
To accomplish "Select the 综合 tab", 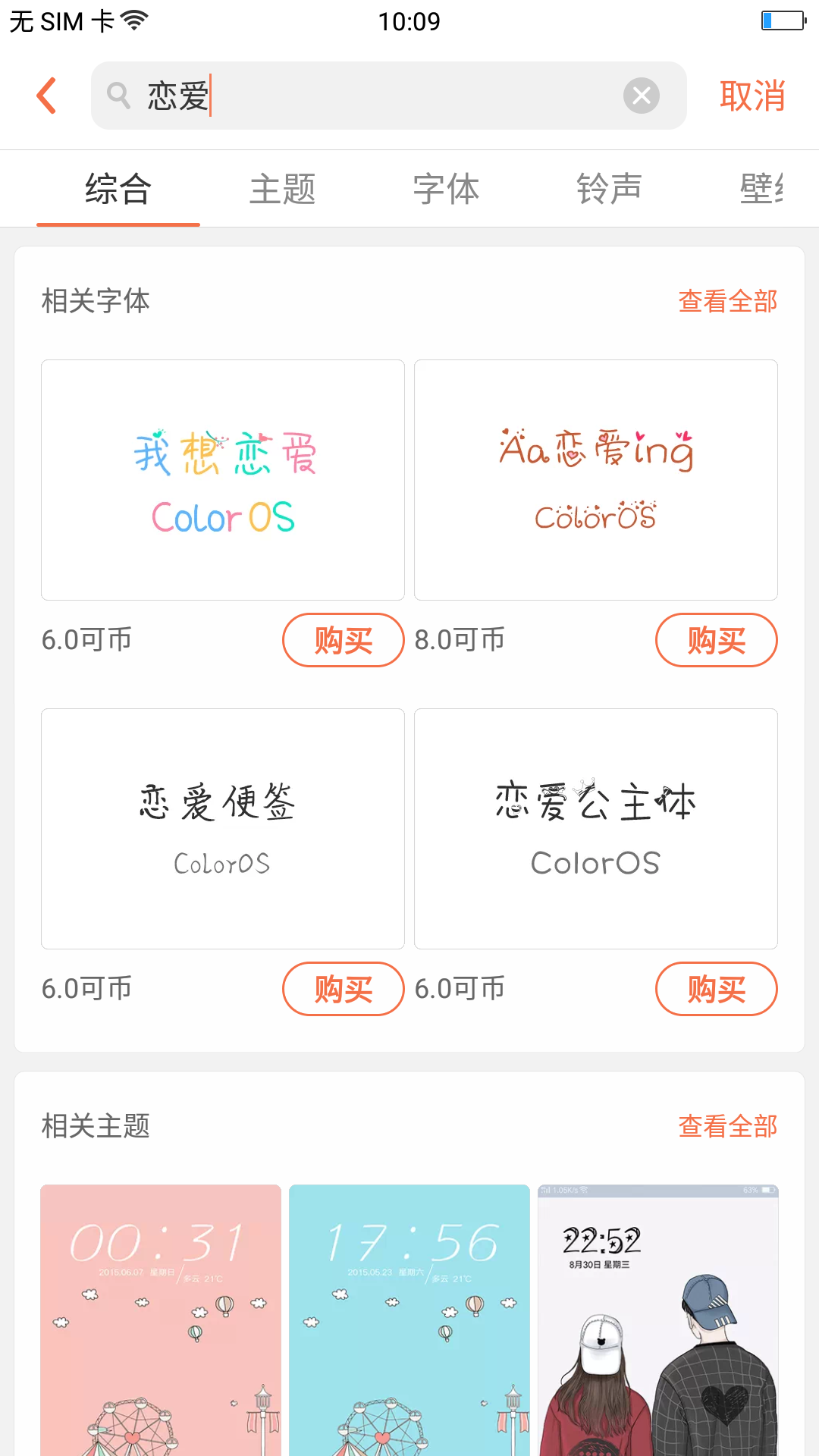I will (x=118, y=190).
